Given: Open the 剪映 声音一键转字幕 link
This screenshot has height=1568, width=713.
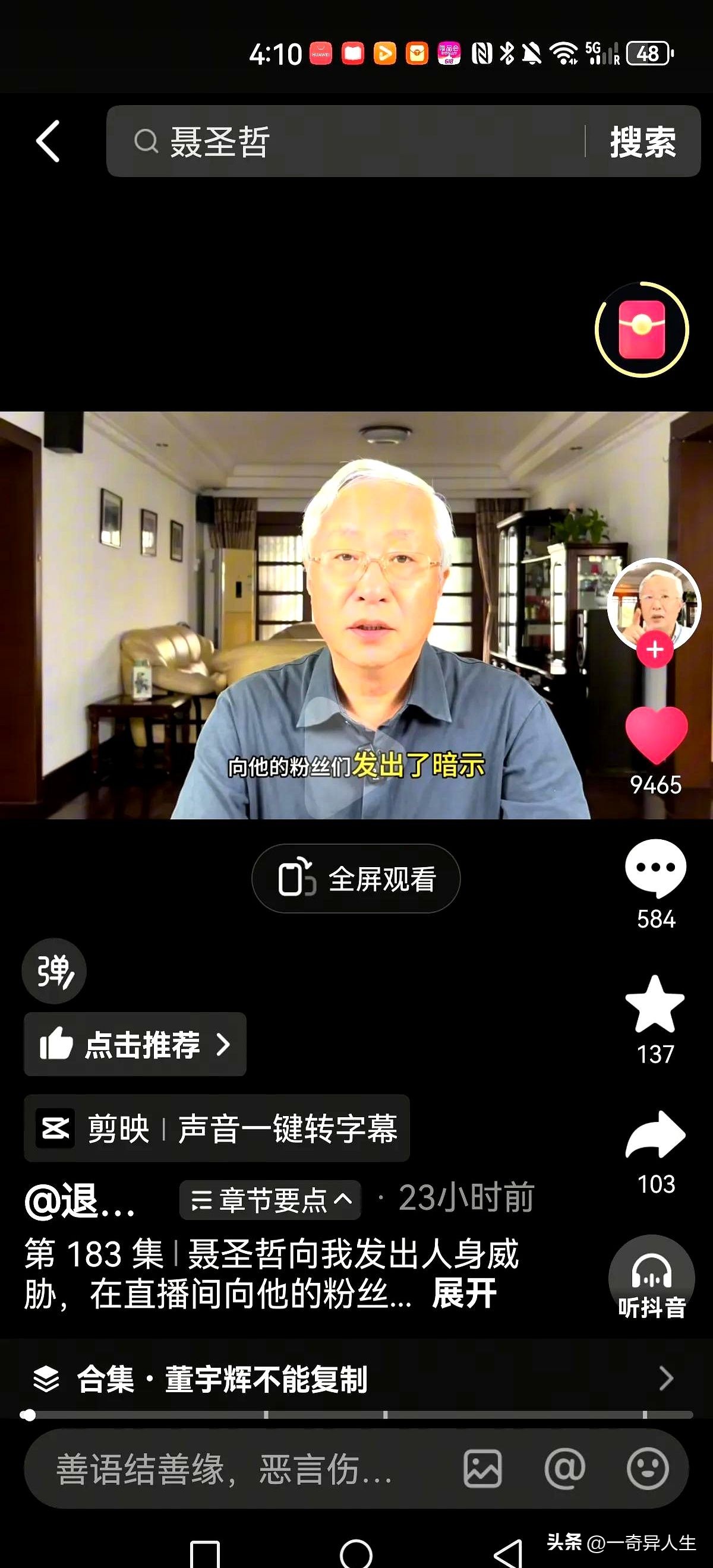Looking at the screenshot, I should 217,1128.
